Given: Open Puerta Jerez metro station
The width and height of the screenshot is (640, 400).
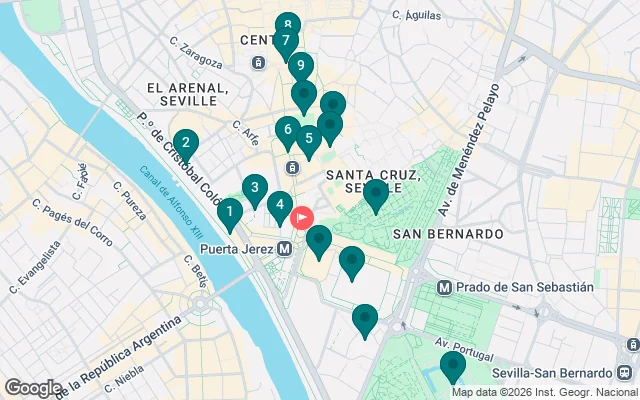Looking at the screenshot, I should [285, 249].
